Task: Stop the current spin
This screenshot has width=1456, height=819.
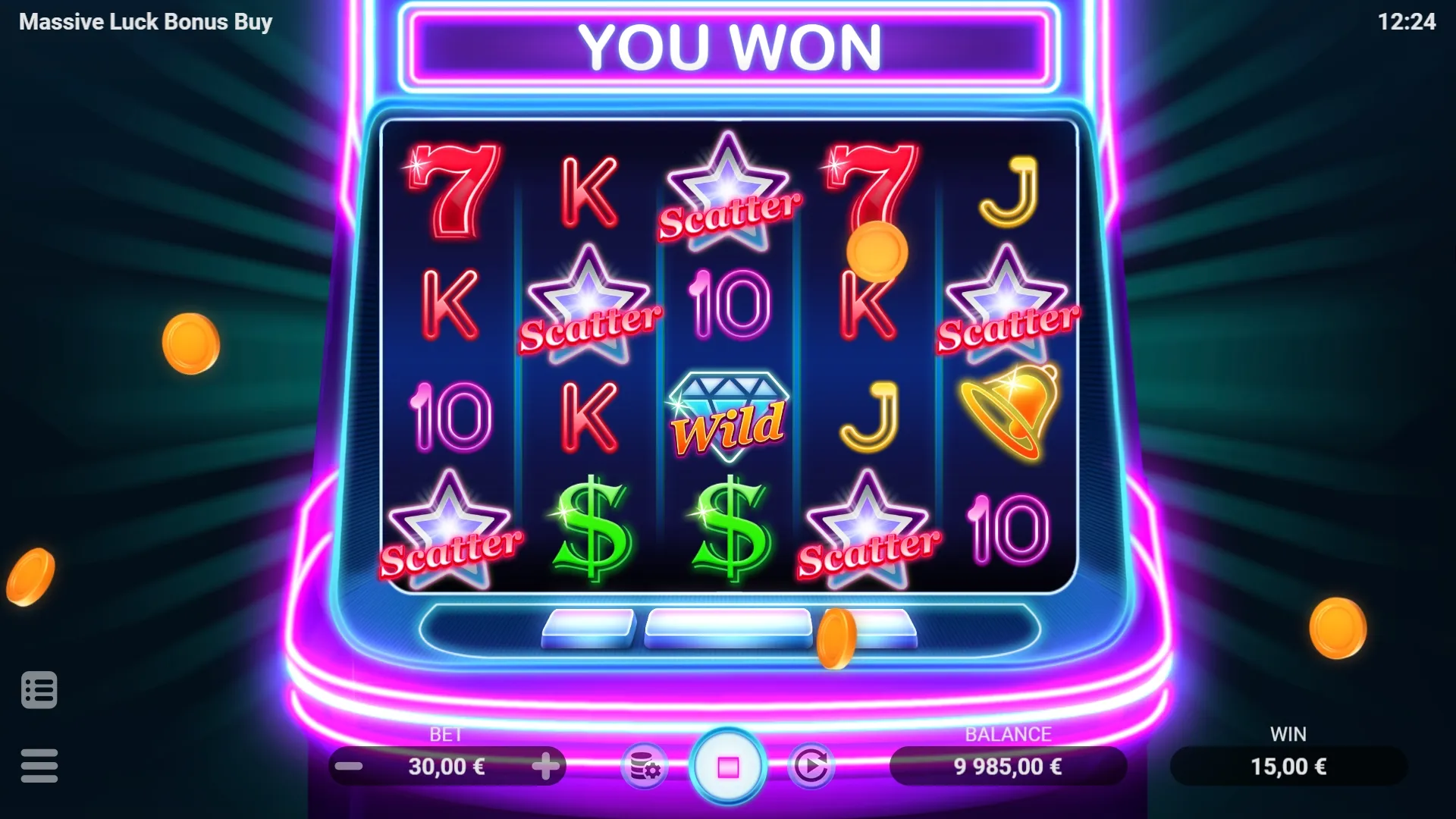Action: (x=728, y=767)
